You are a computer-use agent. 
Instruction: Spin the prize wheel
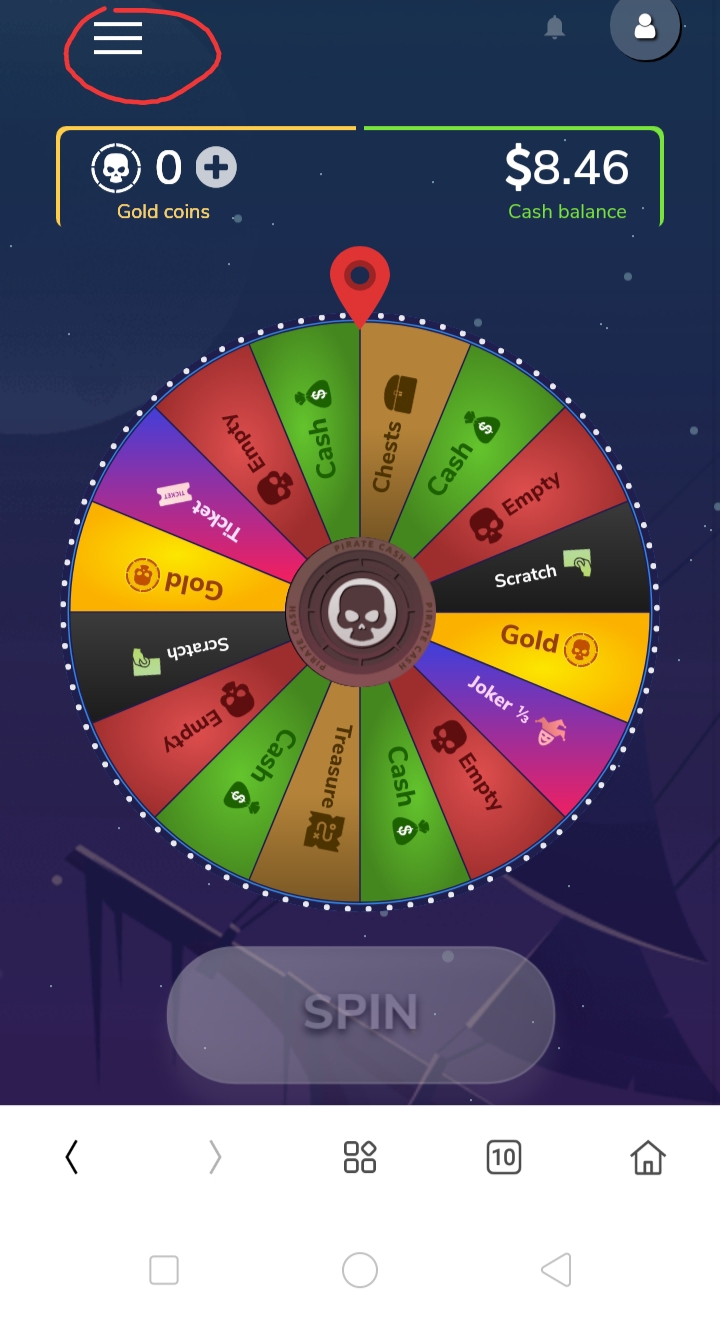pyautogui.click(x=360, y=1013)
